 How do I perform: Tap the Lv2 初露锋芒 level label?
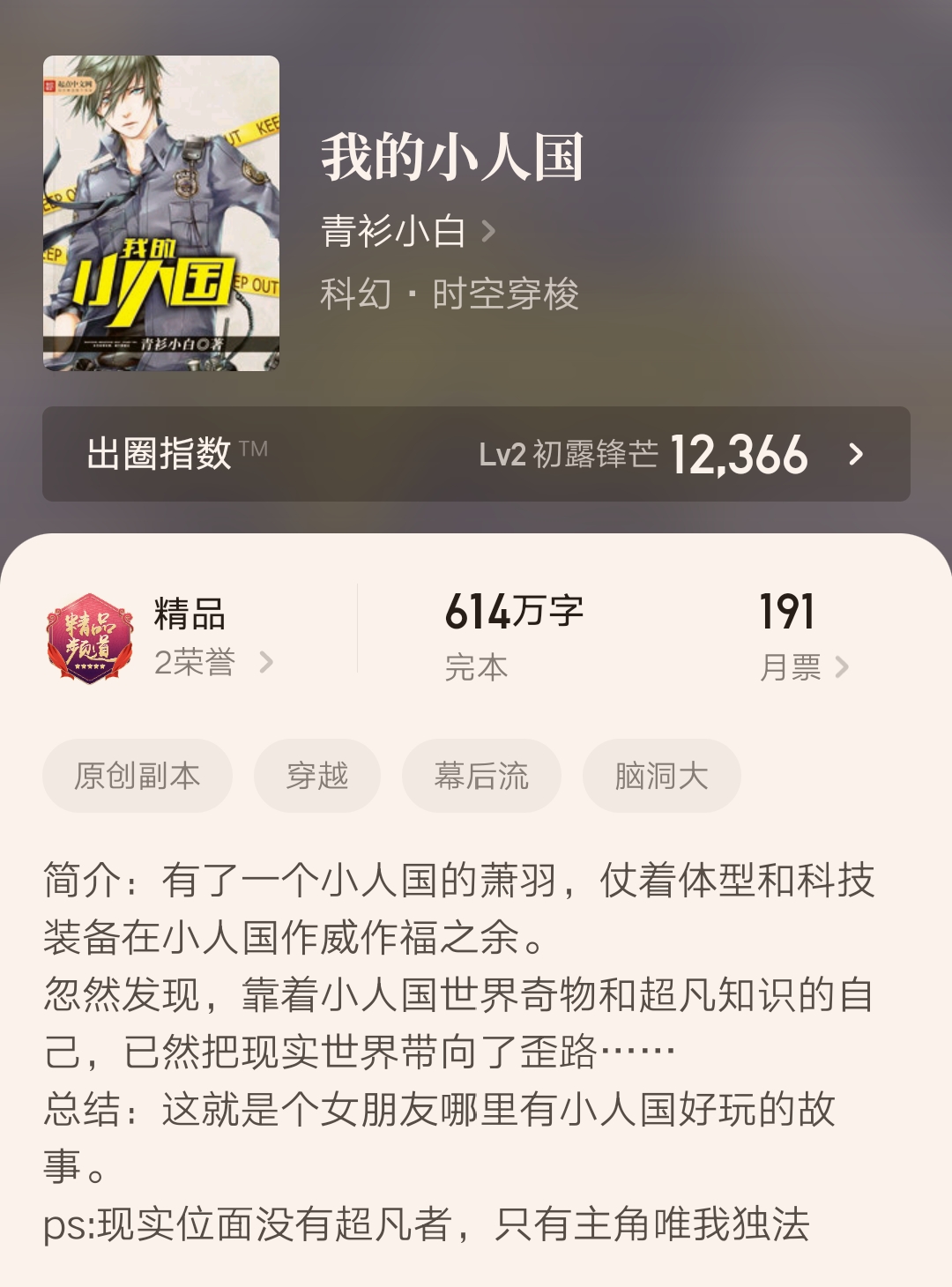point(575,454)
